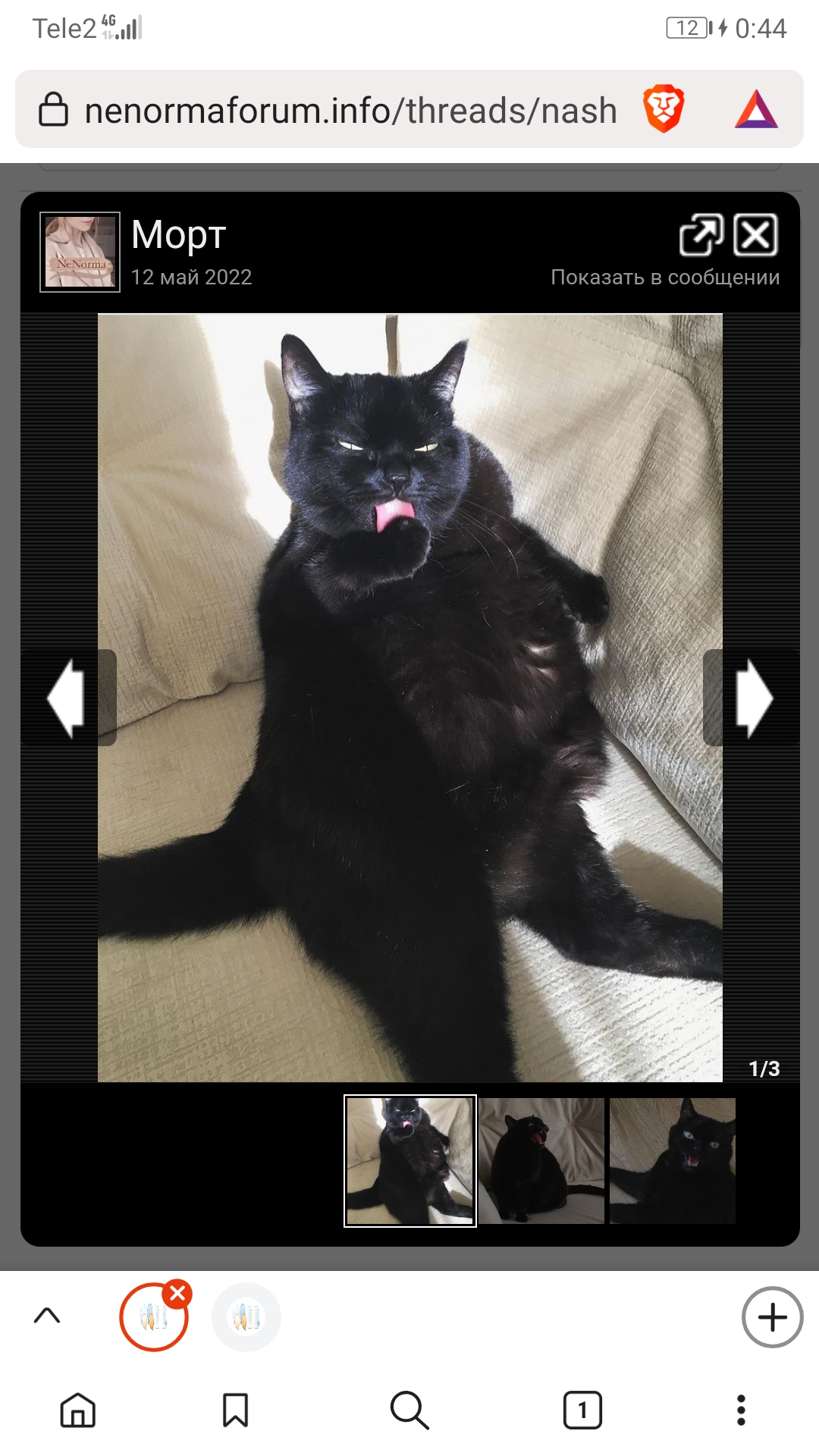Tap the address bar URL
The height and width of the screenshot is (1456, 819).
[350, 111]
